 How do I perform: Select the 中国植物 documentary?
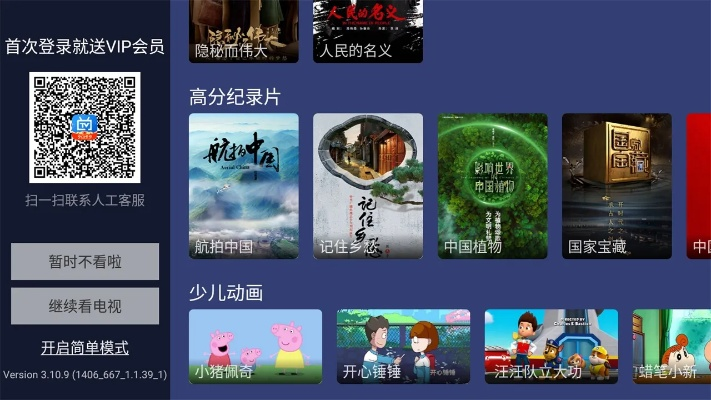(x=492, y=185)
